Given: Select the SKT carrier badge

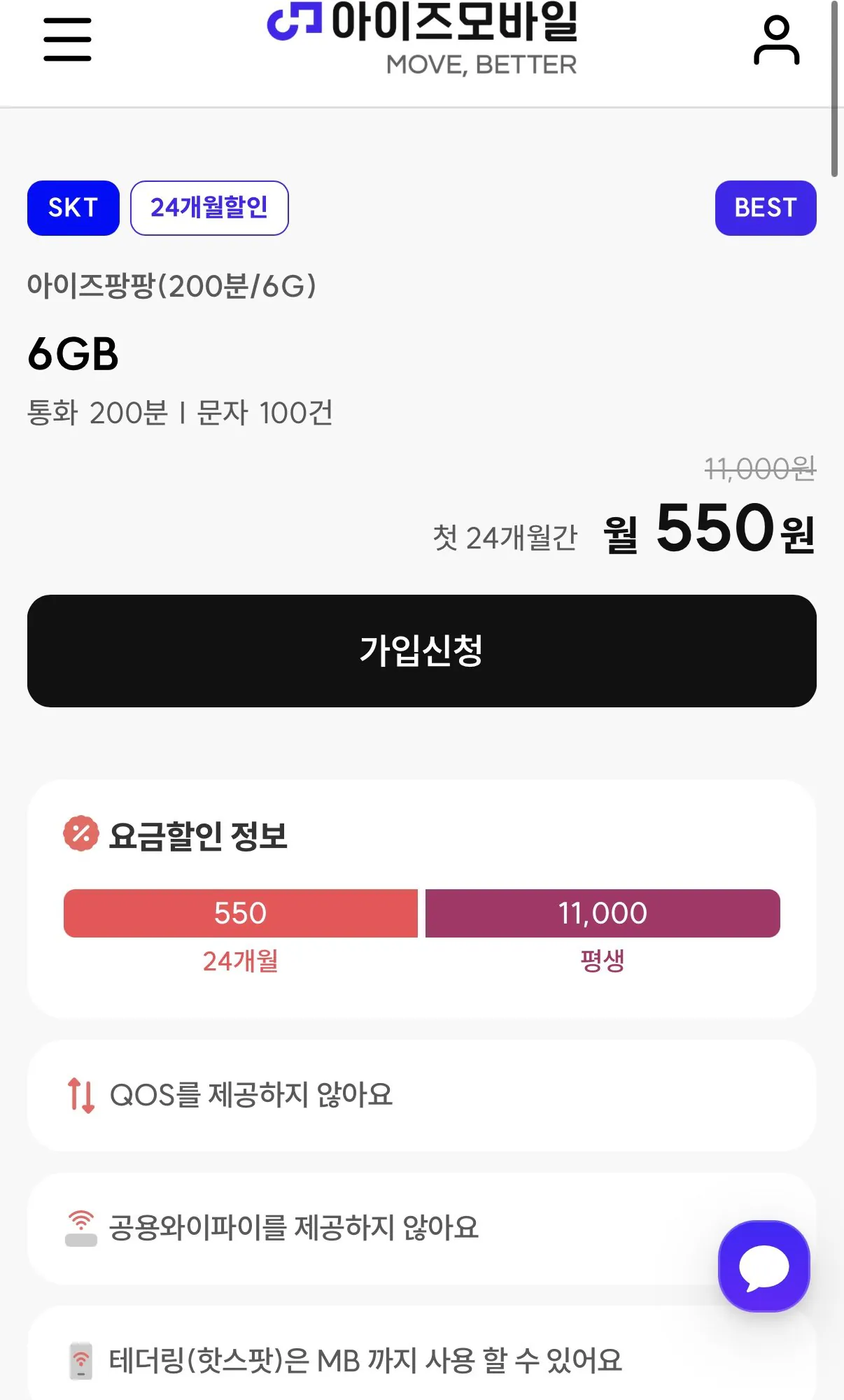Looking at the screenshot, I should coord(72,208).
